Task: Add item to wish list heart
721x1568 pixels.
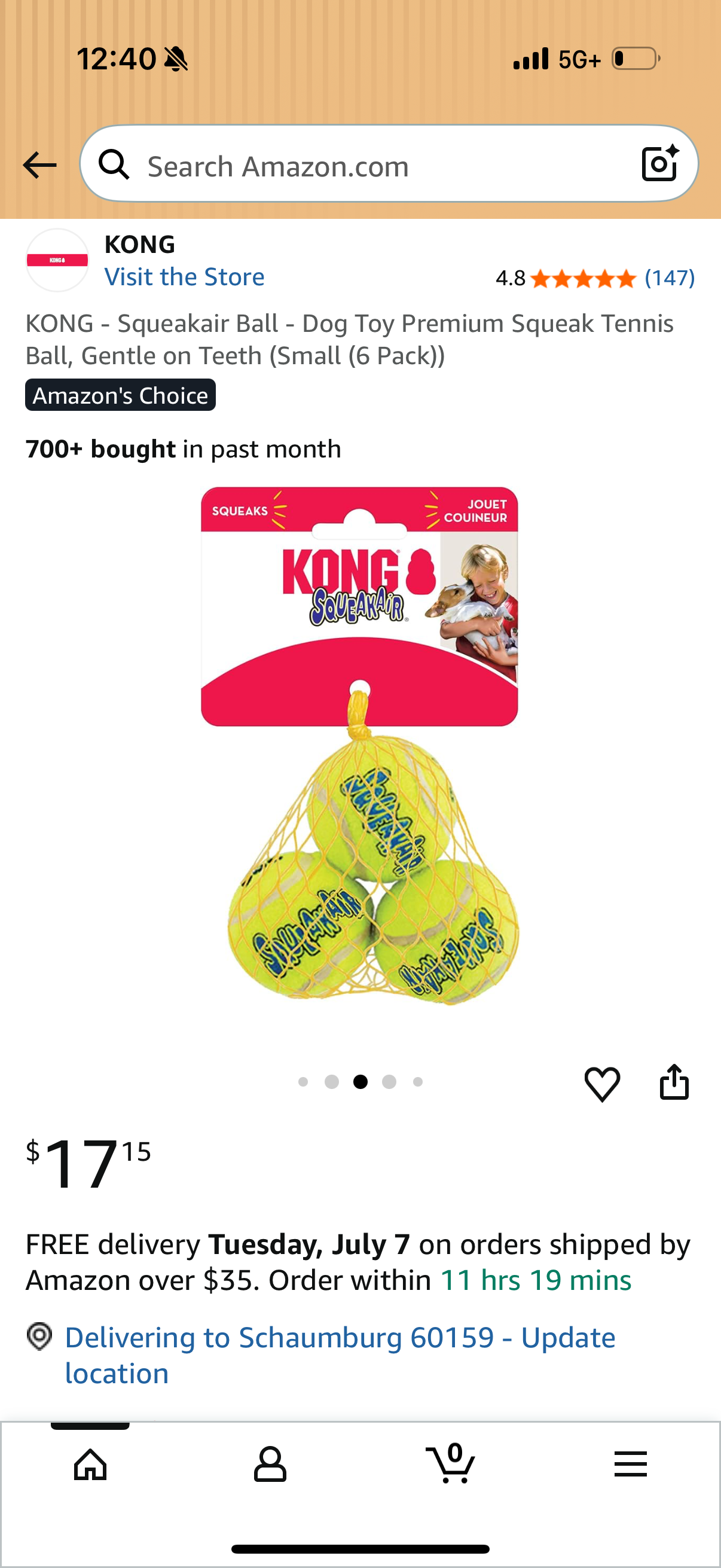Action: 603,1084
